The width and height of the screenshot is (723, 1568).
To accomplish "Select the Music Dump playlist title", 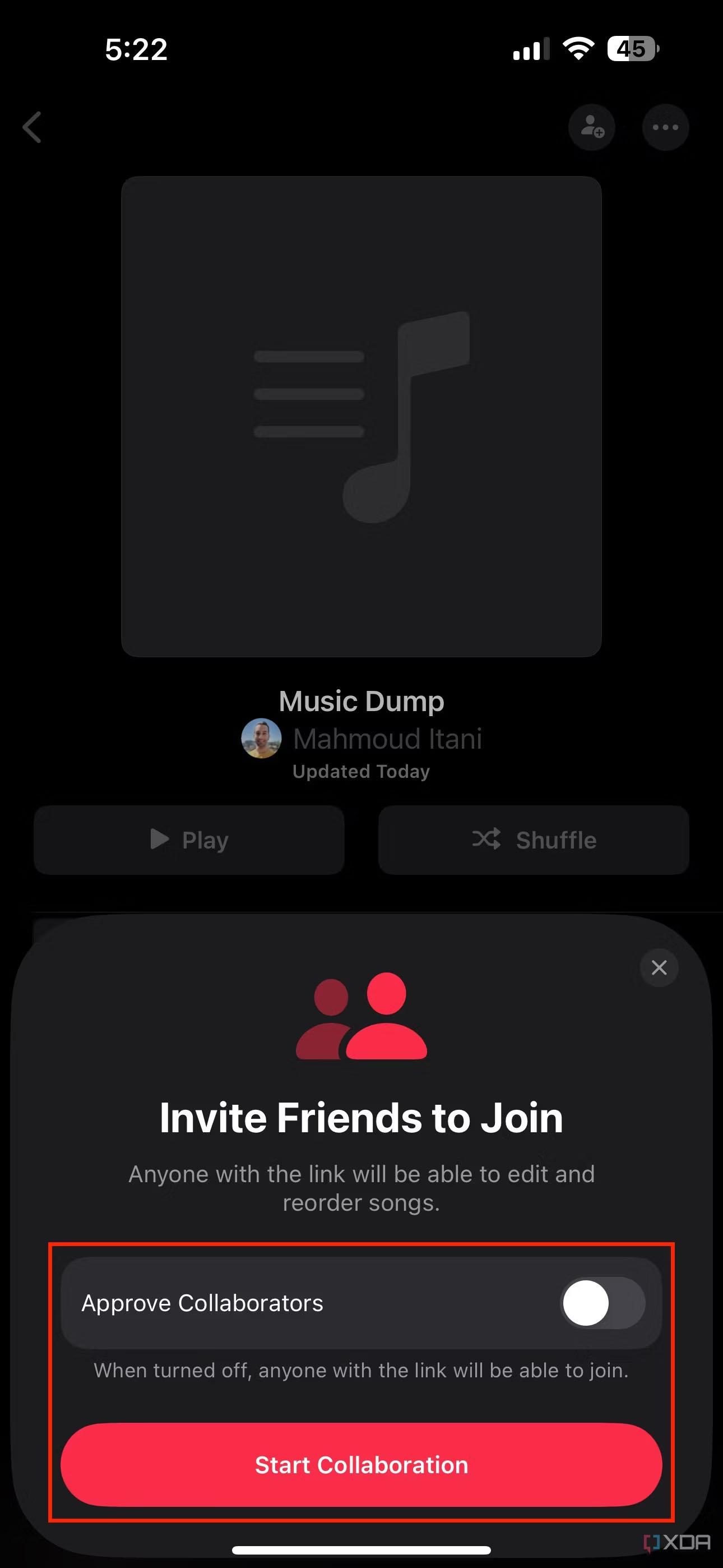I will [361, 701].
